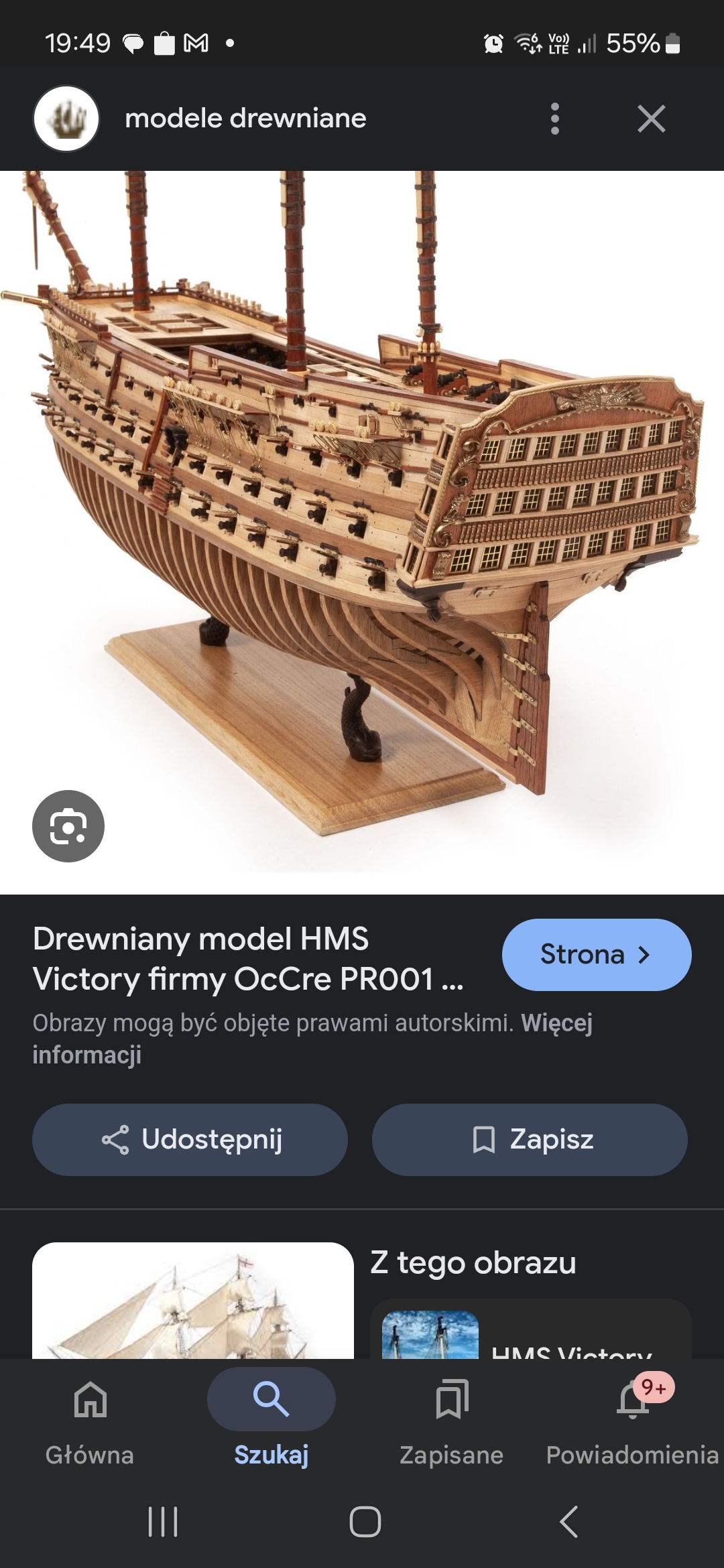The height and width of the screenshot is (1568, 724).
Task: Close the image viewer
Action: (x=651, y=119)
